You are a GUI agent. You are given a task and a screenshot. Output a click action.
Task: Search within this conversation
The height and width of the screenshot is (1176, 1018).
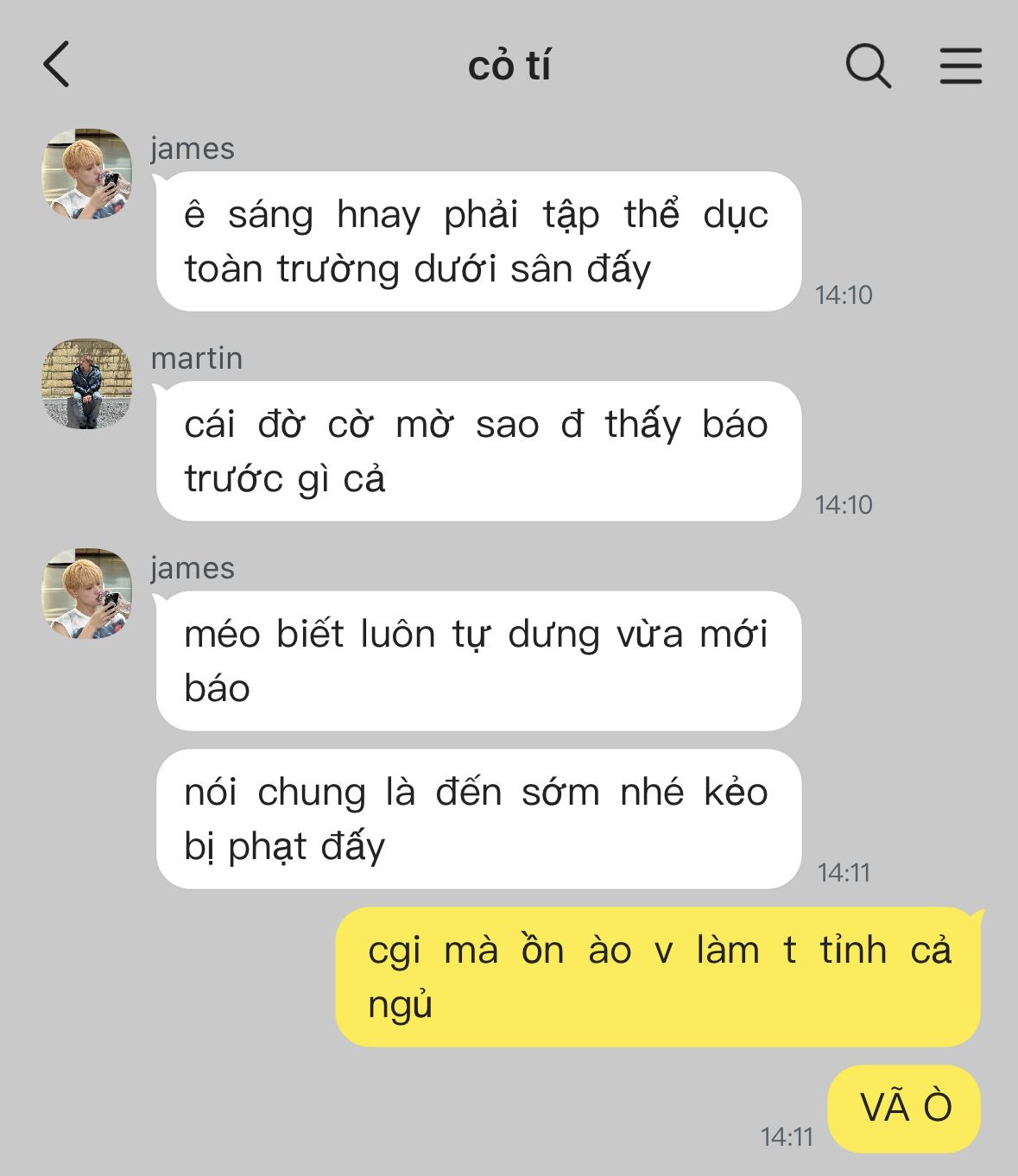point(867,66)
